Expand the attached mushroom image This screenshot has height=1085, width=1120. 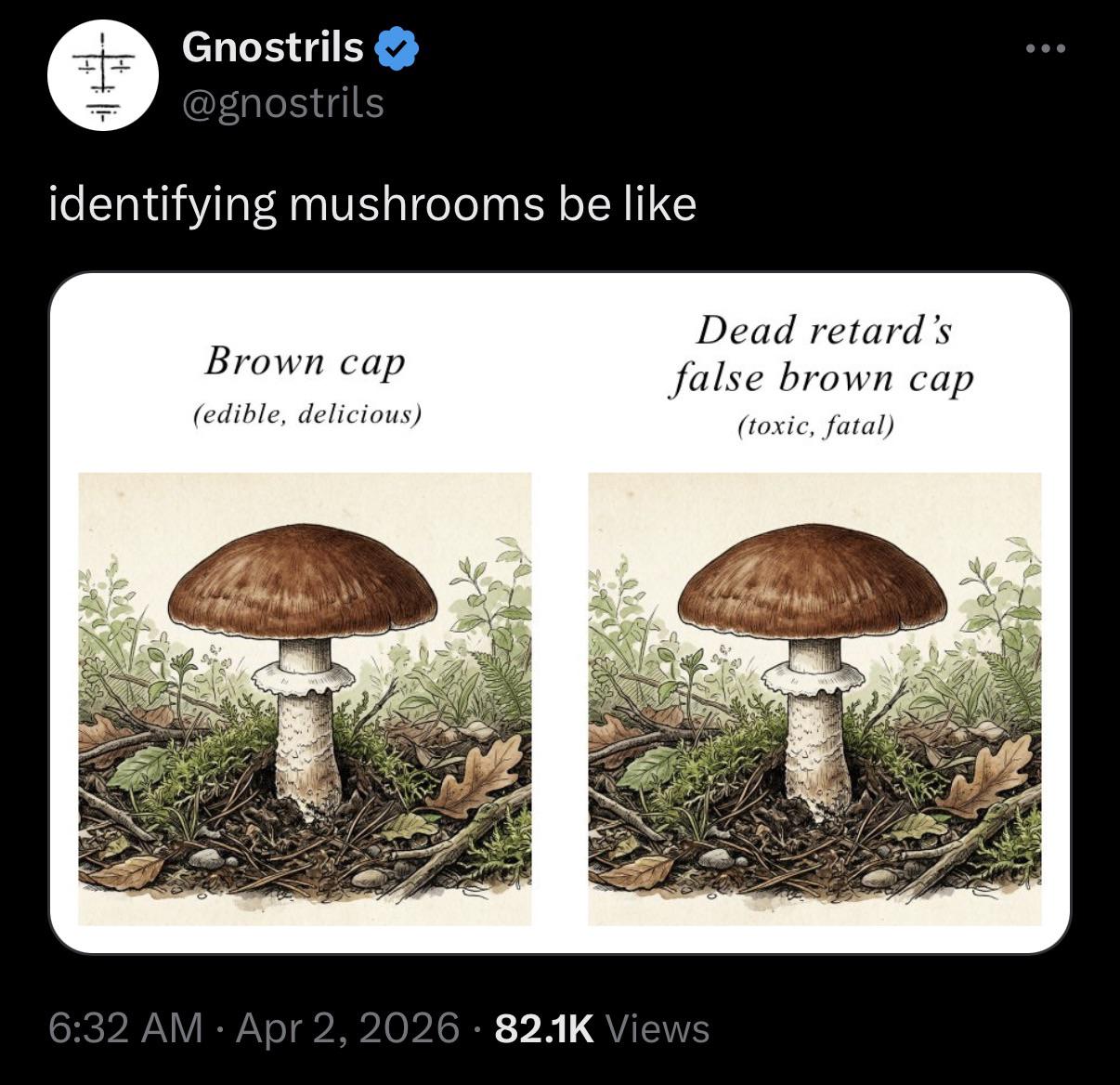click(559, 613)
